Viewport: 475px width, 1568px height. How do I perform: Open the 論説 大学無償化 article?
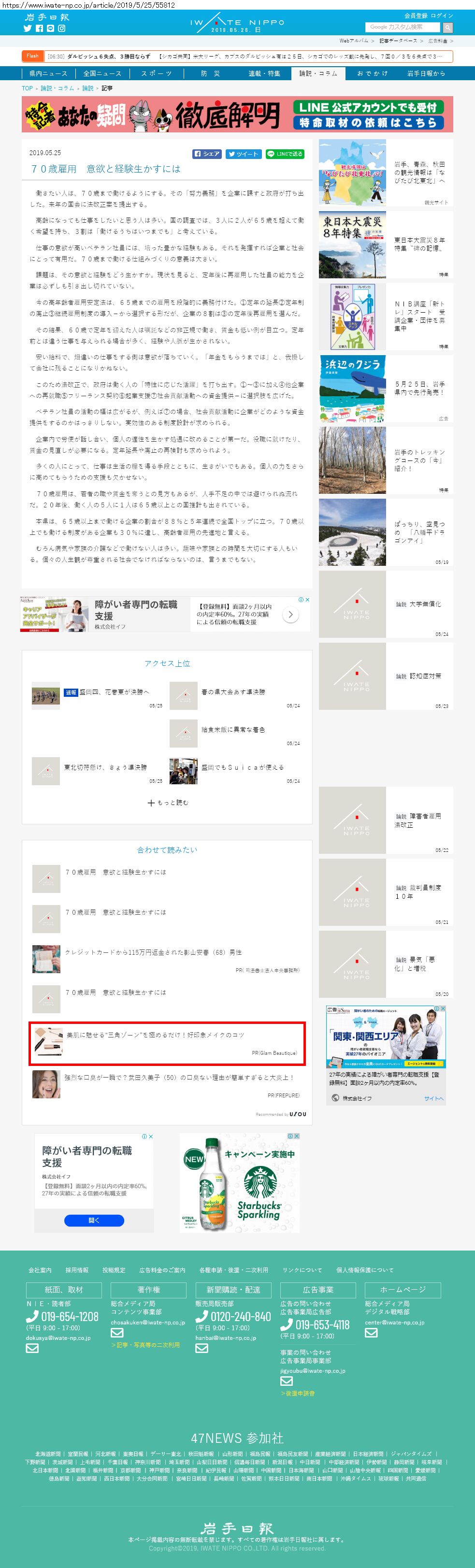(386, 604)
